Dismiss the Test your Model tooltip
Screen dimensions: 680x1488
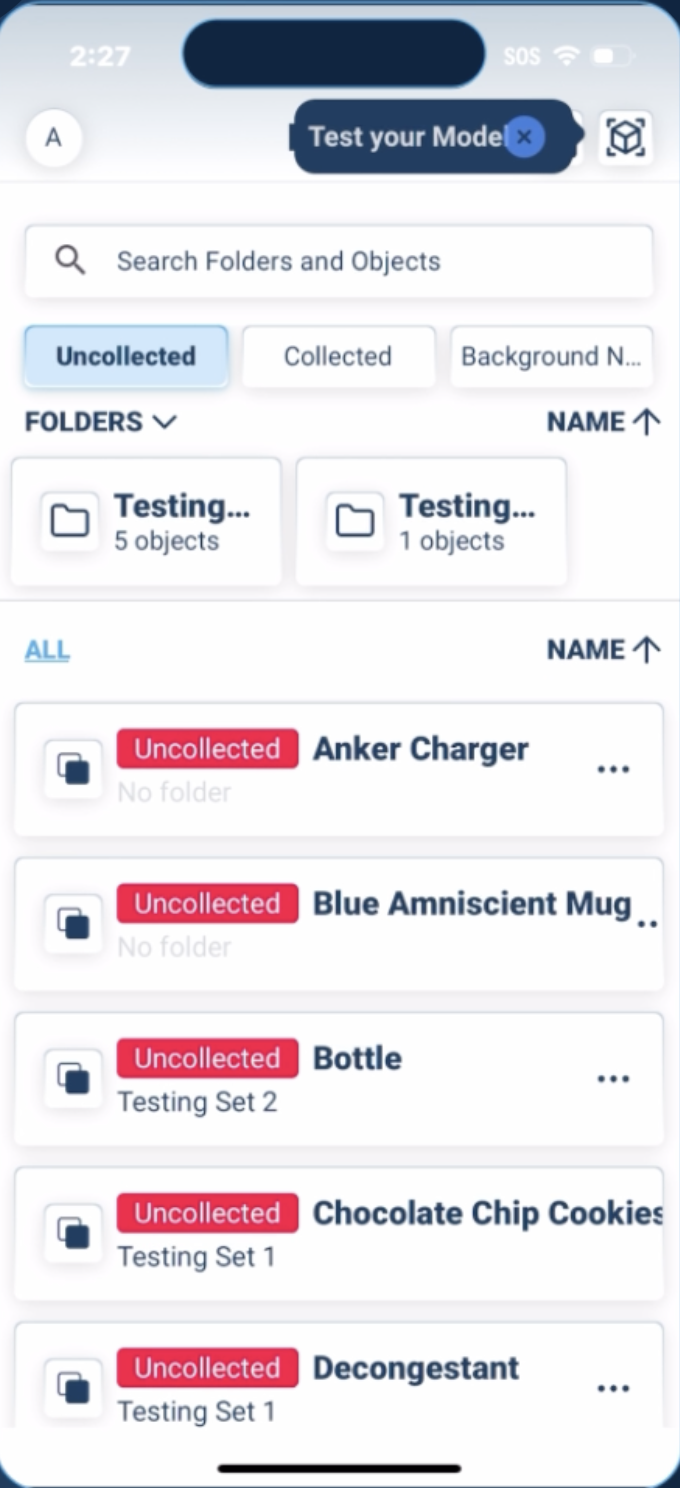click(x=524, y=137)
